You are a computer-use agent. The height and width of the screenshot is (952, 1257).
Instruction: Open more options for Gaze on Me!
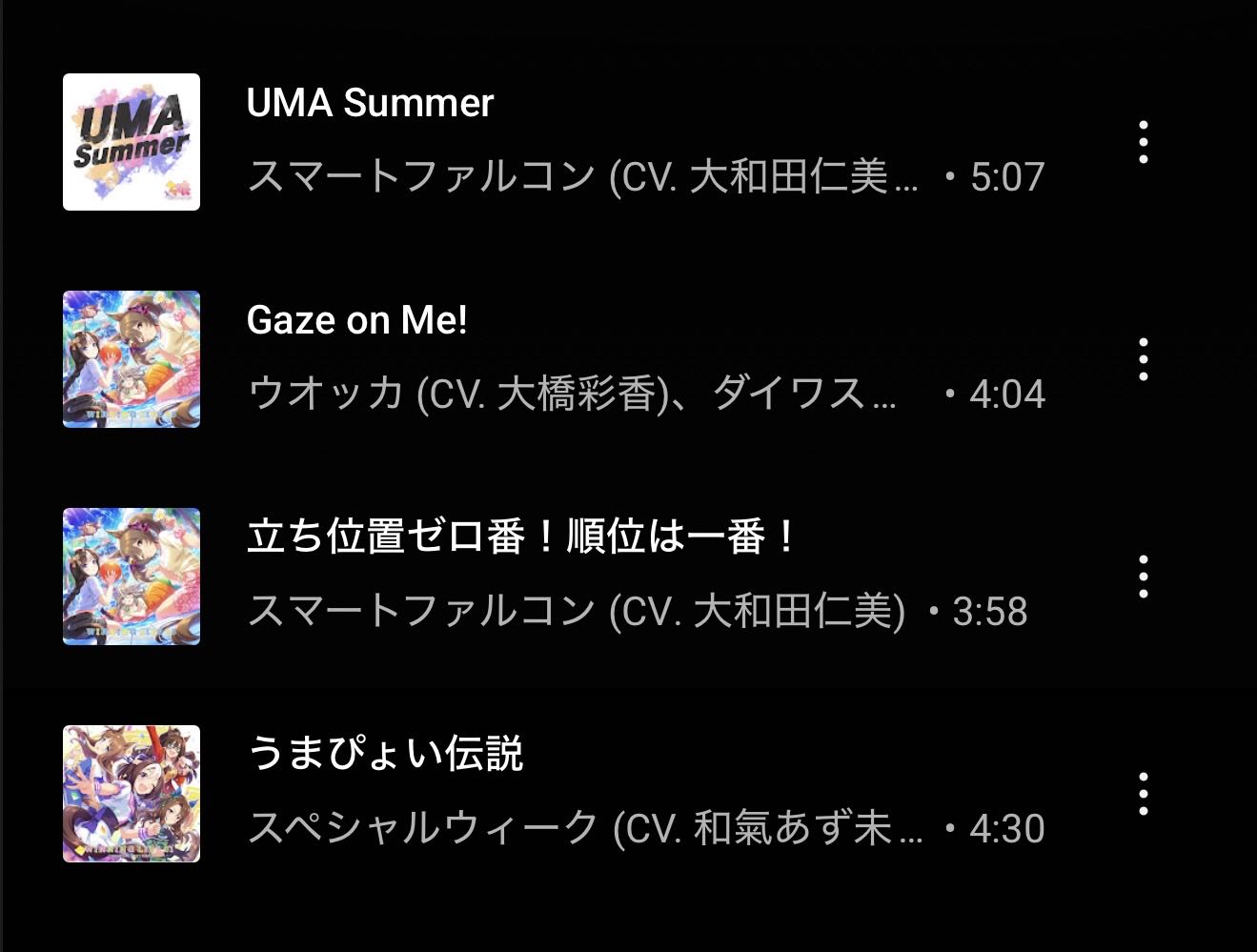[1143, 359]
